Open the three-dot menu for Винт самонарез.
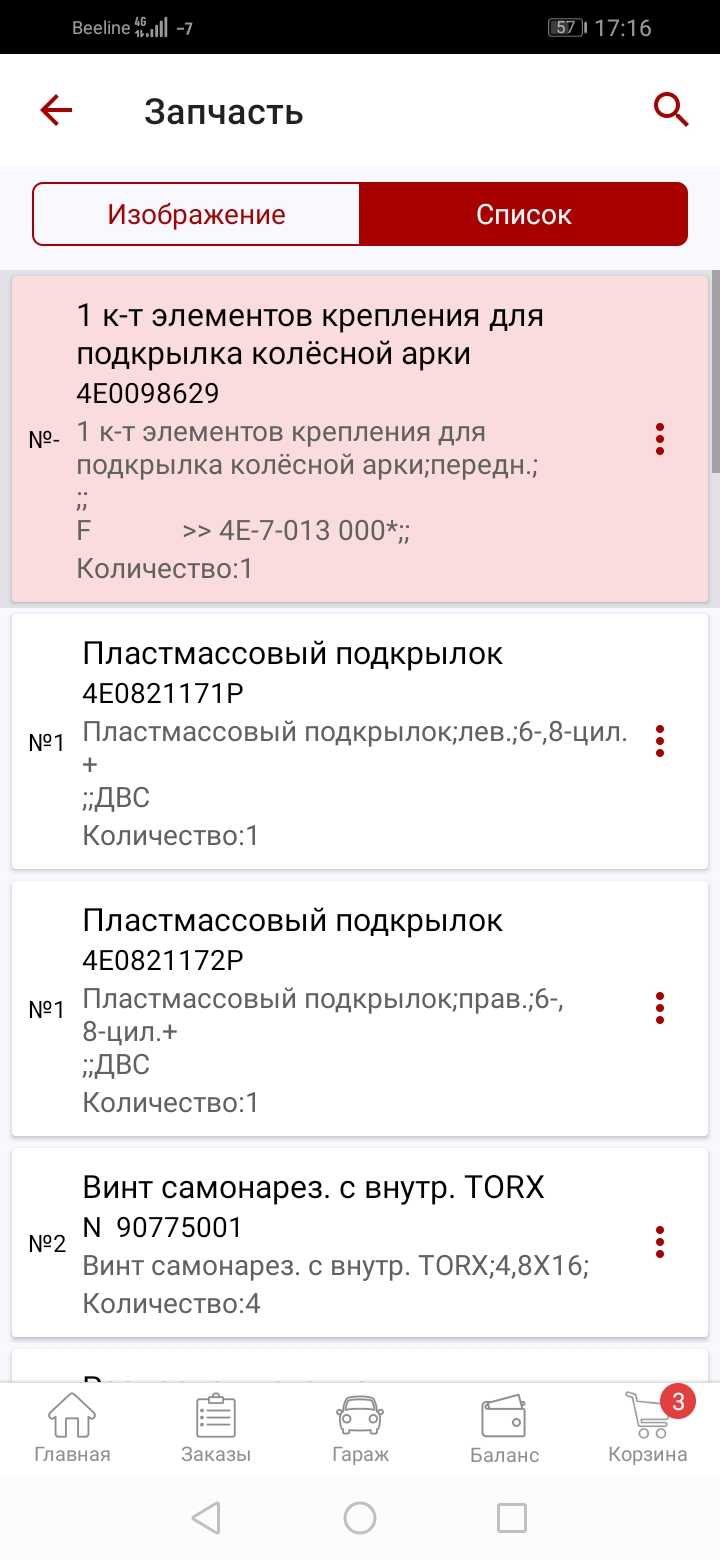The image size is (720, 1560). pos(659,1242)
